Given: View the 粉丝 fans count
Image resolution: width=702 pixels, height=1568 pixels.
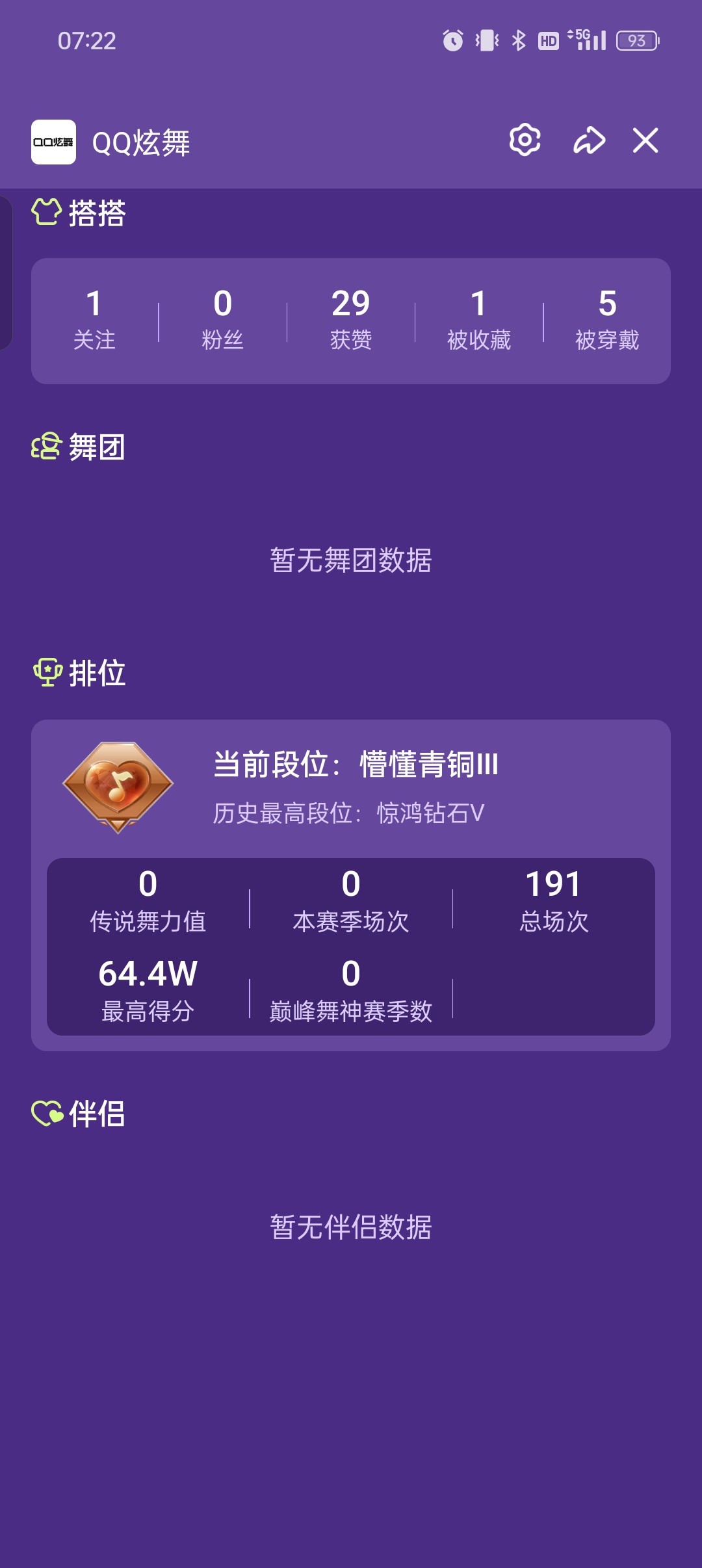Looking at the screenshot, I should (222, 320).
